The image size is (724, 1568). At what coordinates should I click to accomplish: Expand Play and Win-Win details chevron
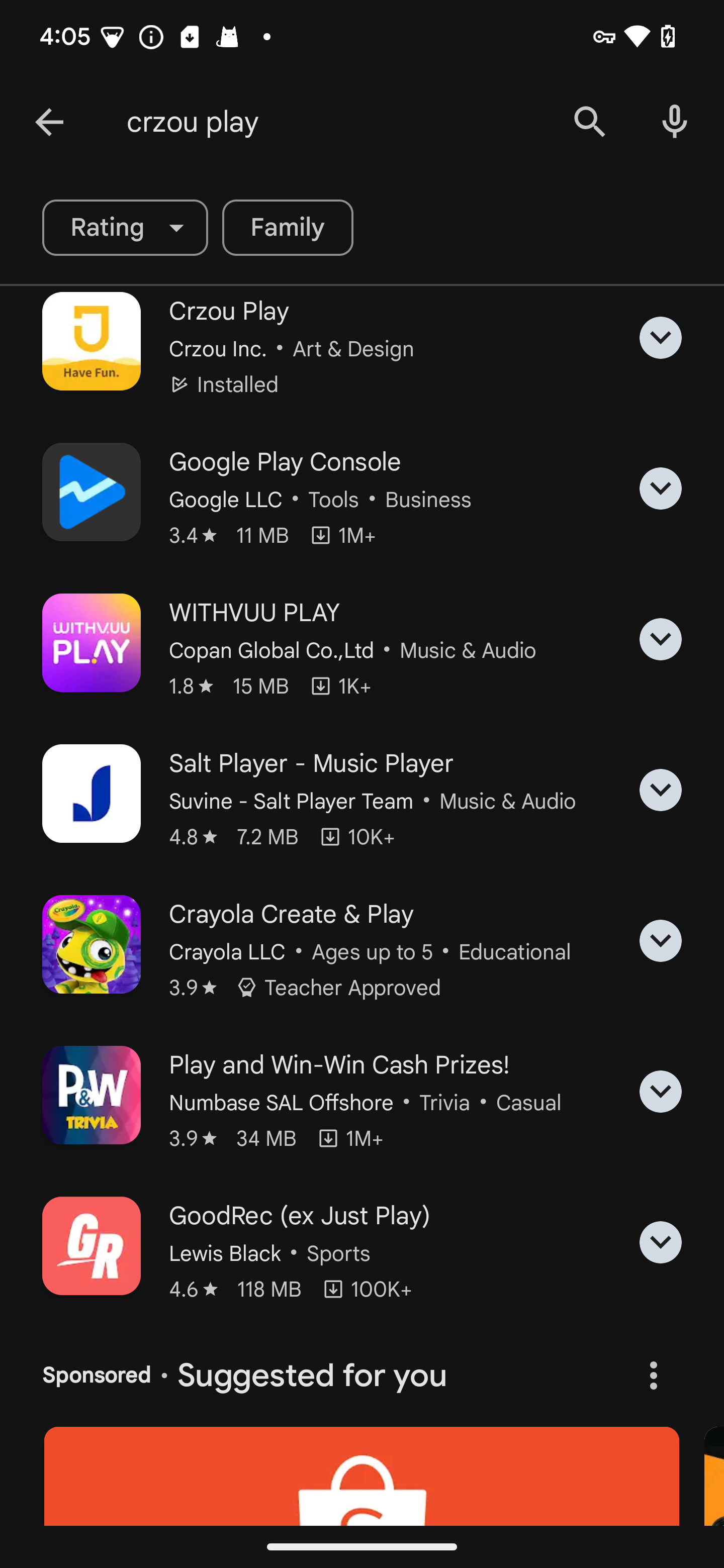[660, 1092]
